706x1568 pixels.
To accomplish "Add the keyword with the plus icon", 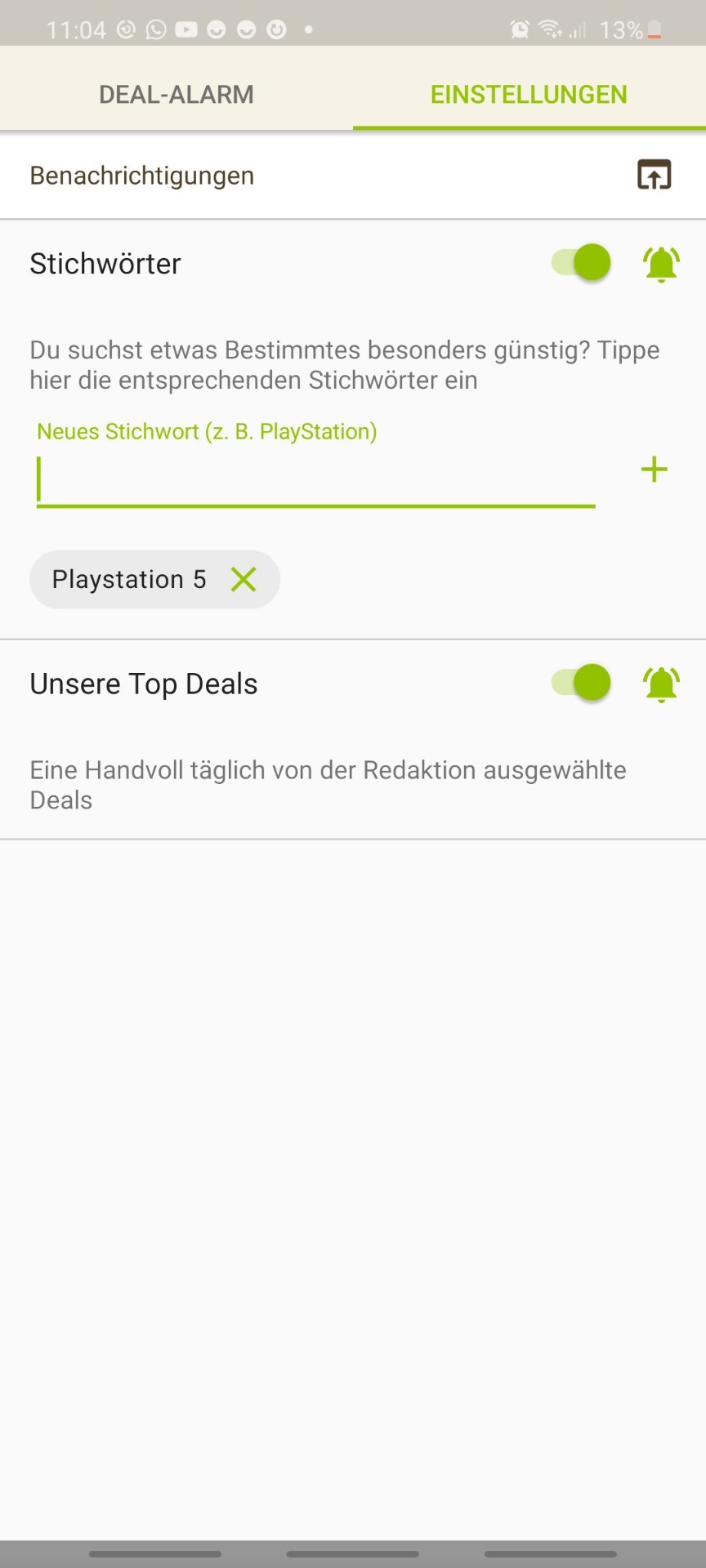I will point(654,469).
